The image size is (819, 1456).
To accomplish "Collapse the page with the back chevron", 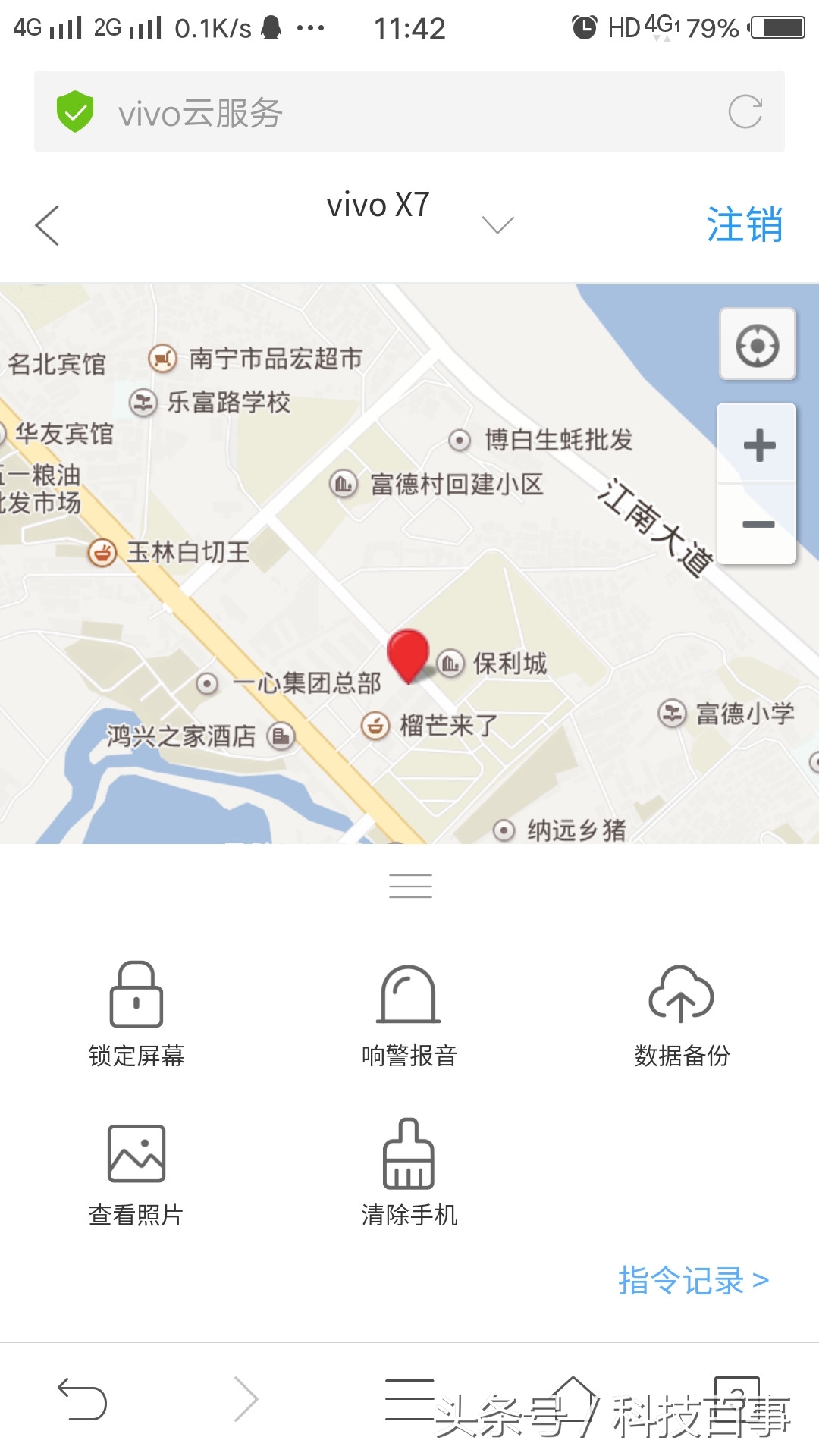I will click(x=47, y=224).
